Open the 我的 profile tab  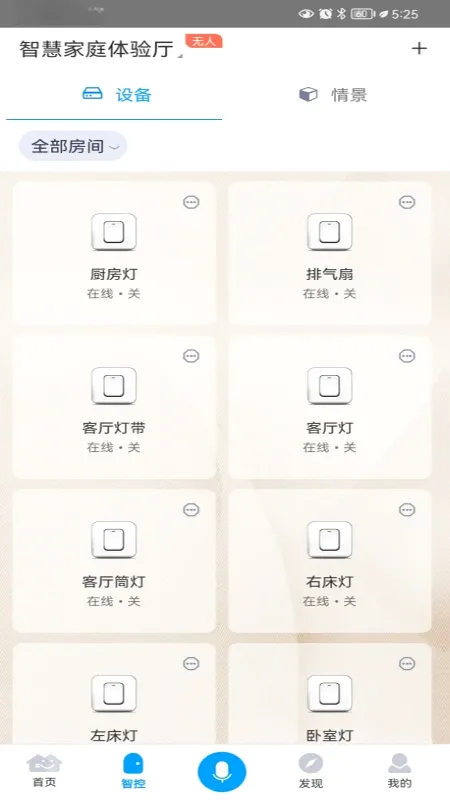tap(399, 771)
